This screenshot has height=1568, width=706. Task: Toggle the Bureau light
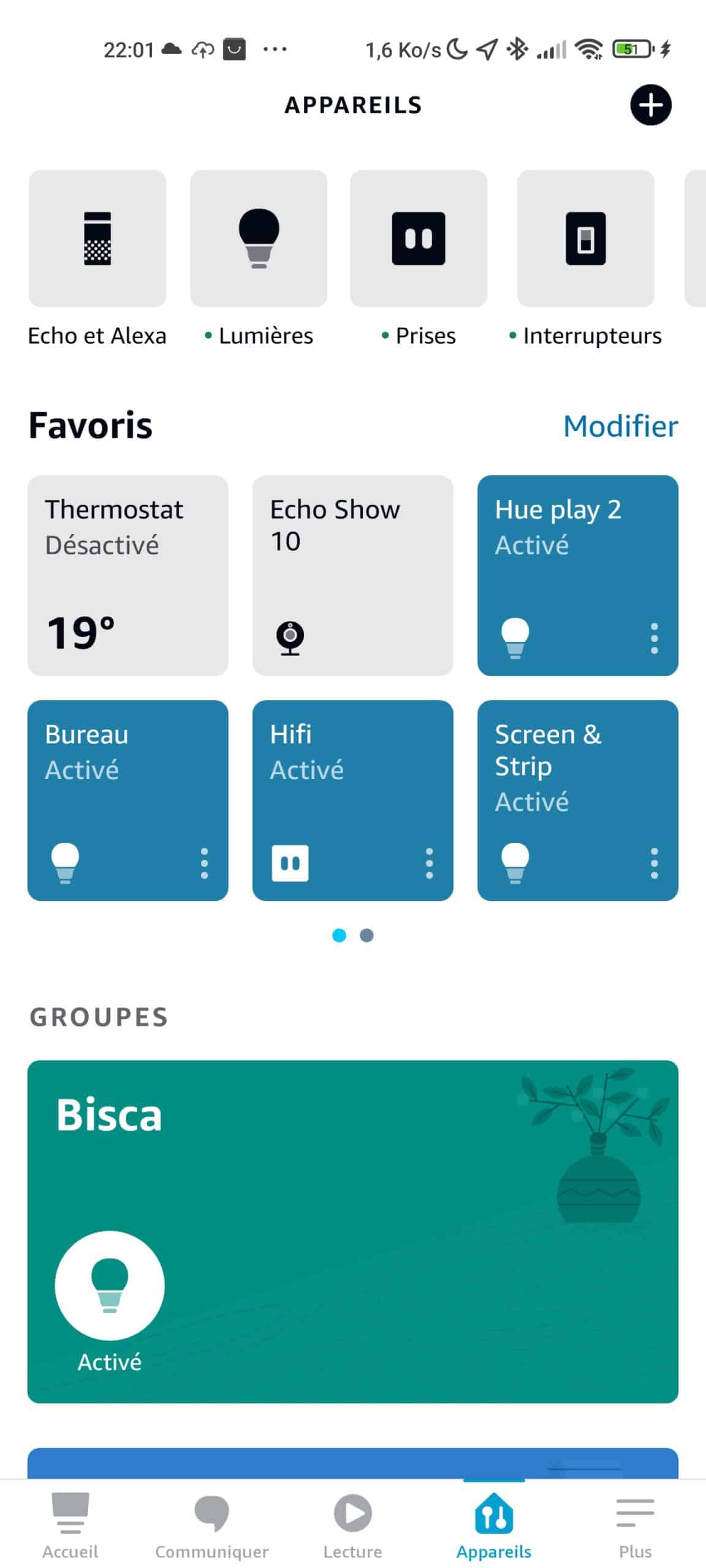pos(65,862)
